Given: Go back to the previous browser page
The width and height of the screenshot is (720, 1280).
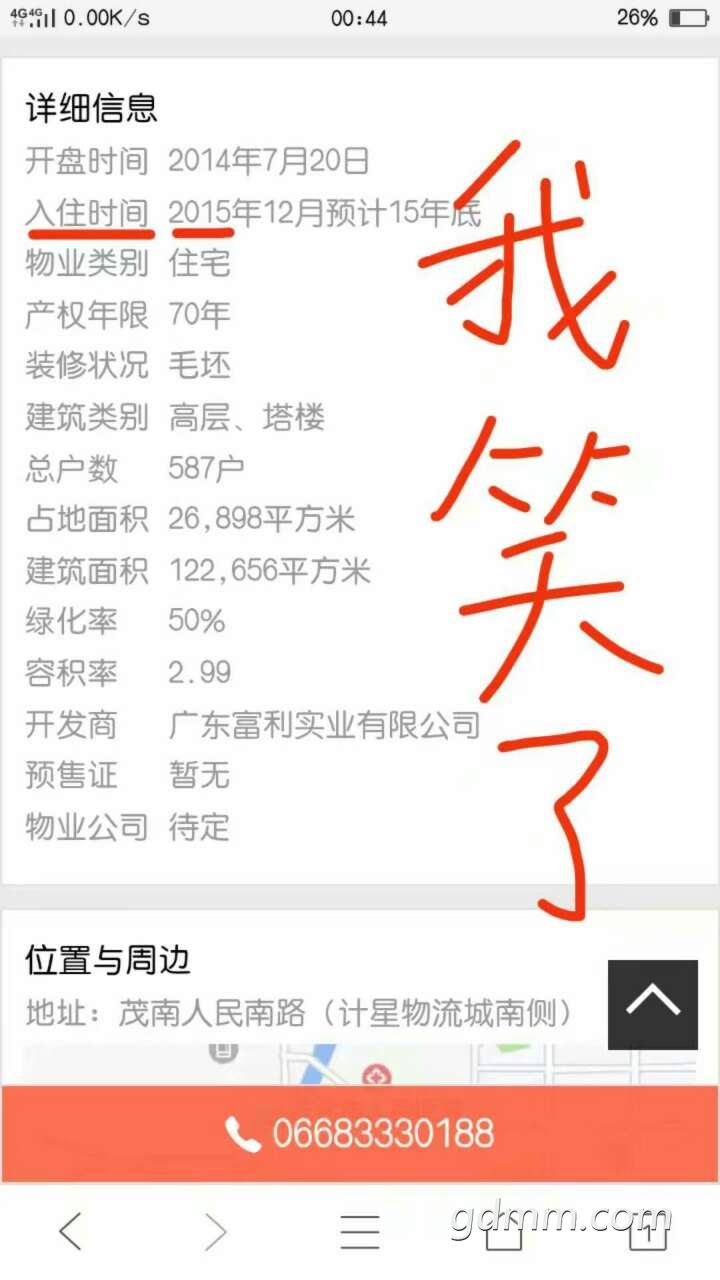Looking at the screenshot, I should pos(70,1232).
